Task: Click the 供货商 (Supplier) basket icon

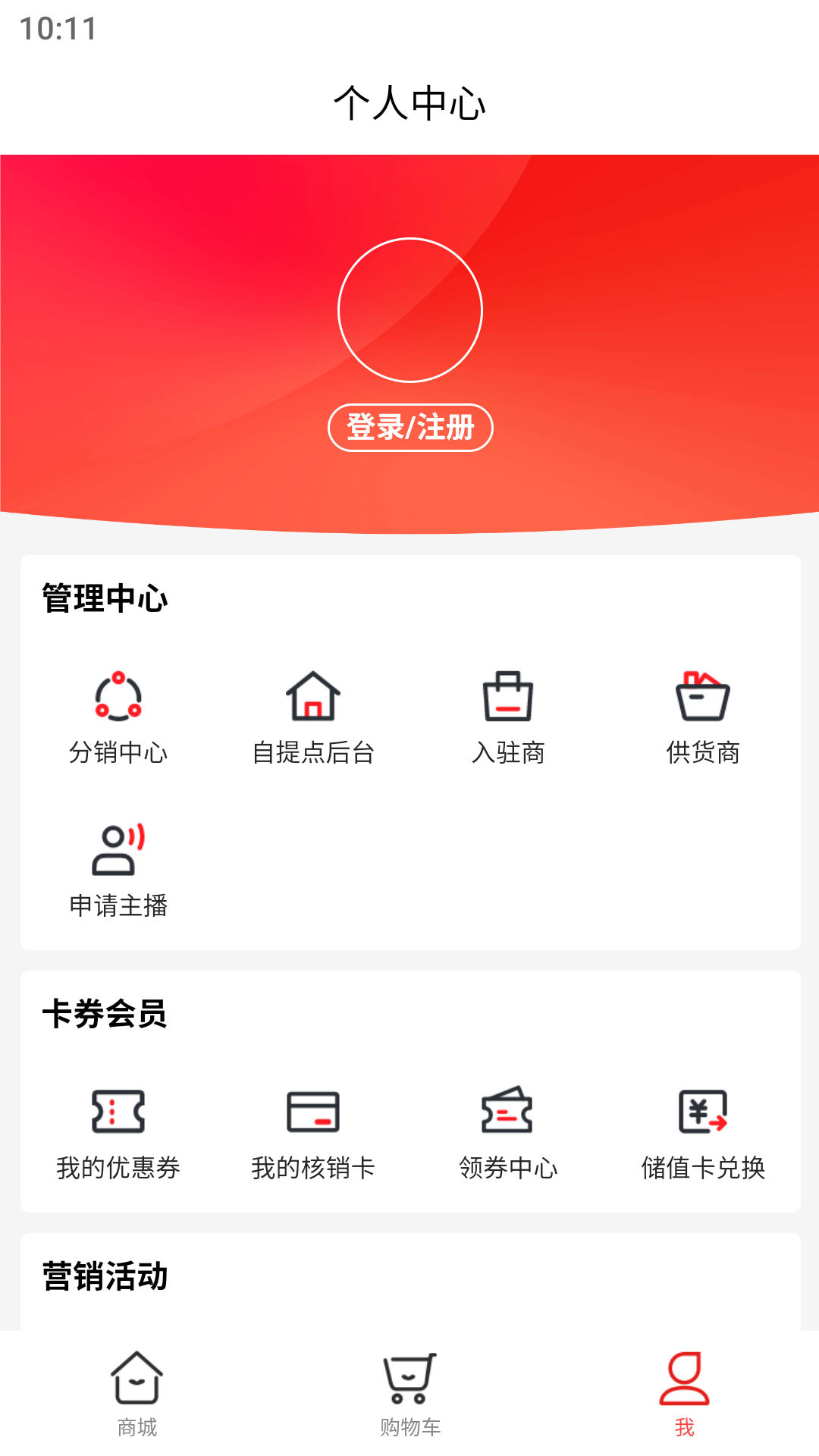Action: pos(701,698)
